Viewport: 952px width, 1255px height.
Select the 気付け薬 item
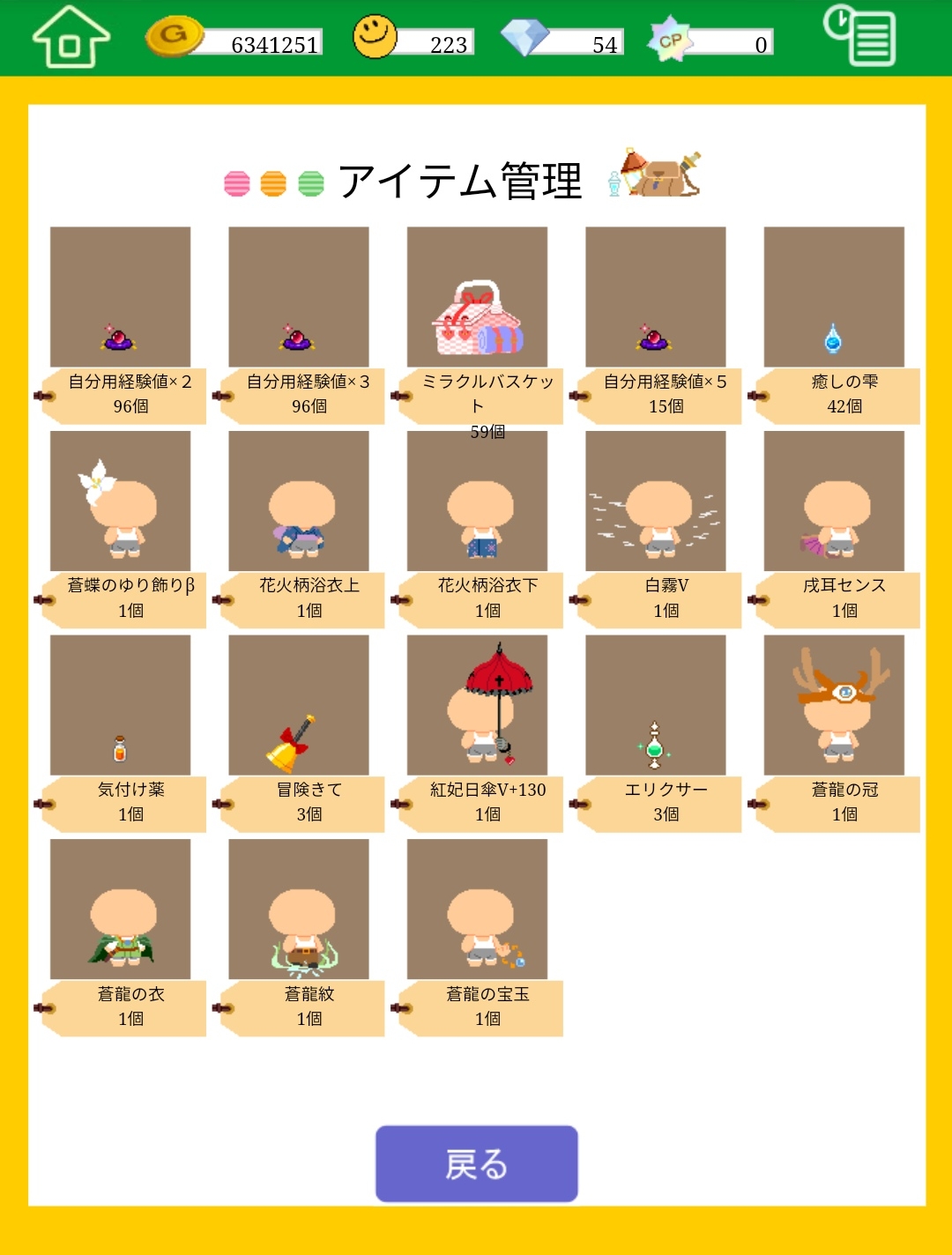pos(121,705)
